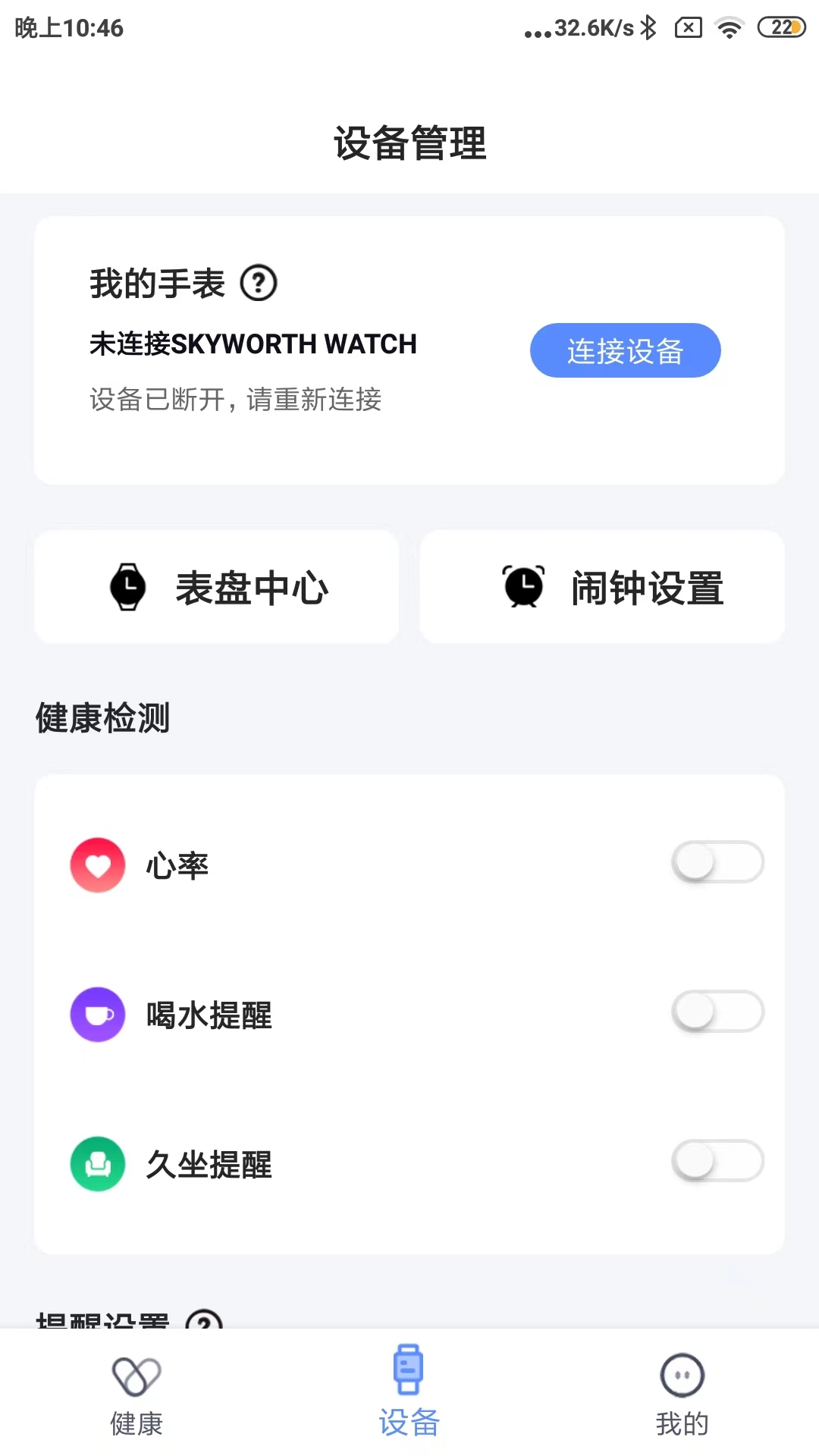Click the heart rate icon
819x1456 pixels.
coord(97,864)
